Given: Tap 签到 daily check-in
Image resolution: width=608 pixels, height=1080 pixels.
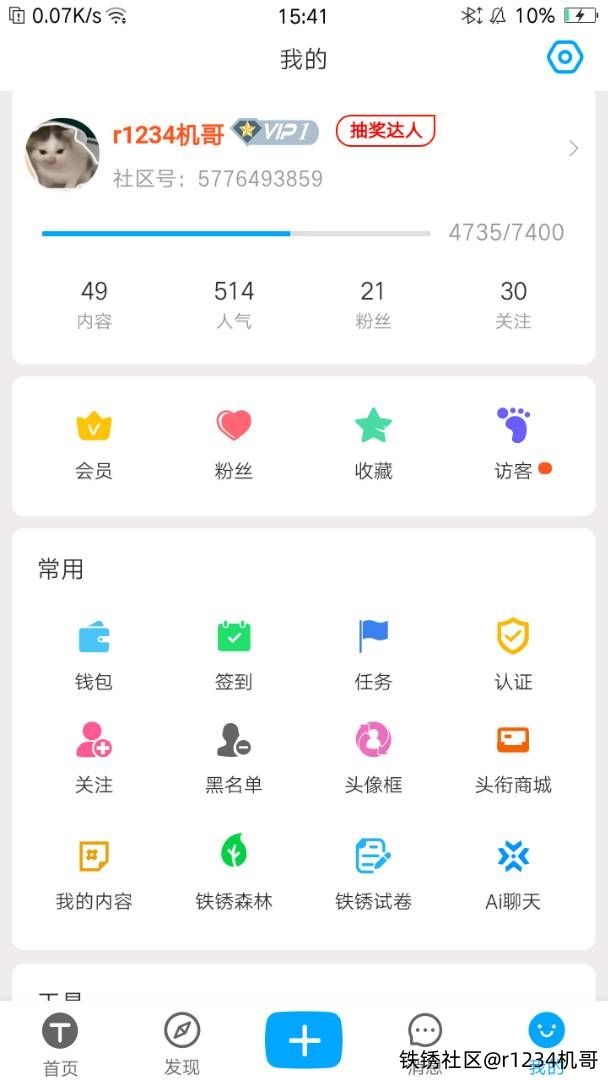Looking at the screenshot, I should [x=234, y=654].
